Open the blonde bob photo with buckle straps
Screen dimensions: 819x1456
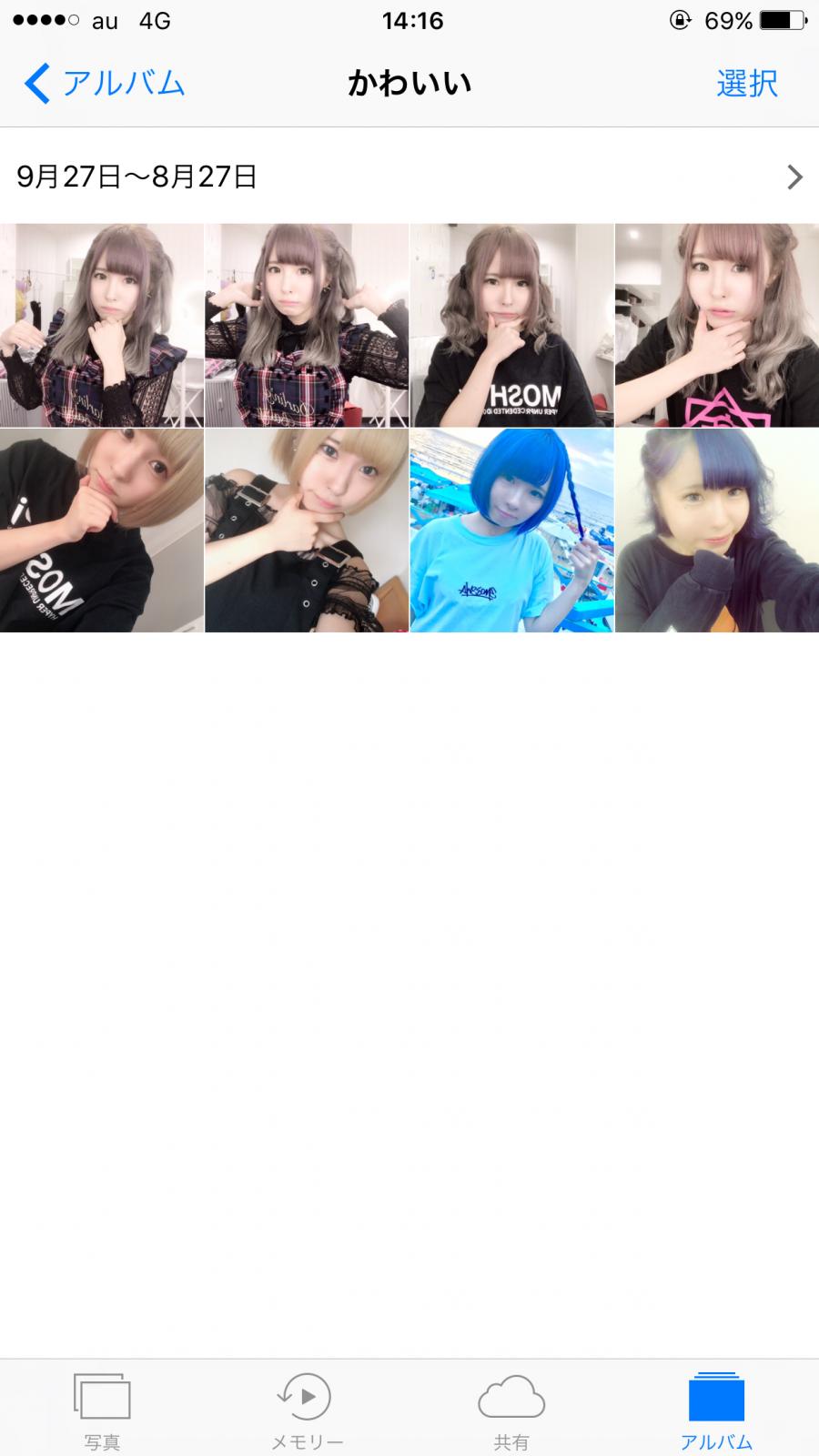(307, 531)
